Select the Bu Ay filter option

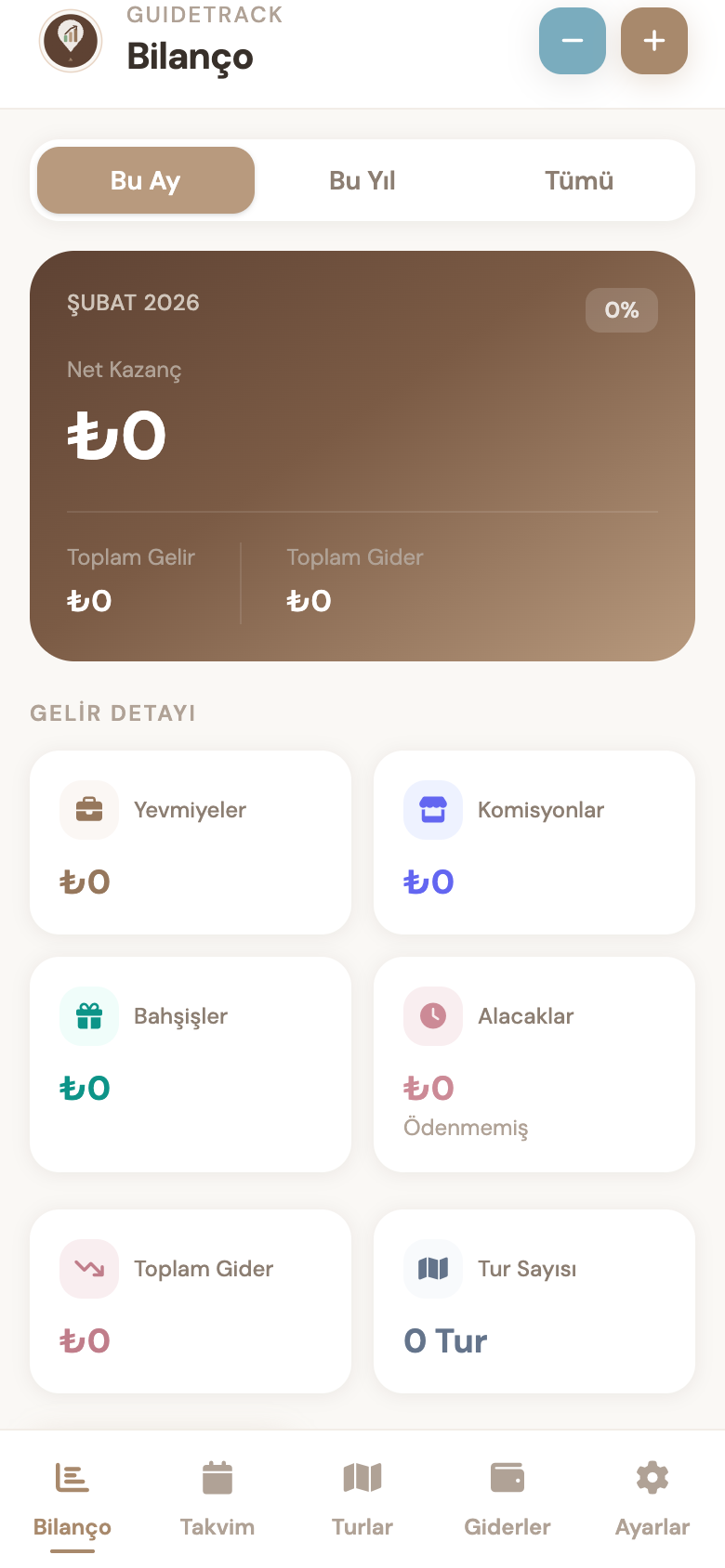pos(145,180)
